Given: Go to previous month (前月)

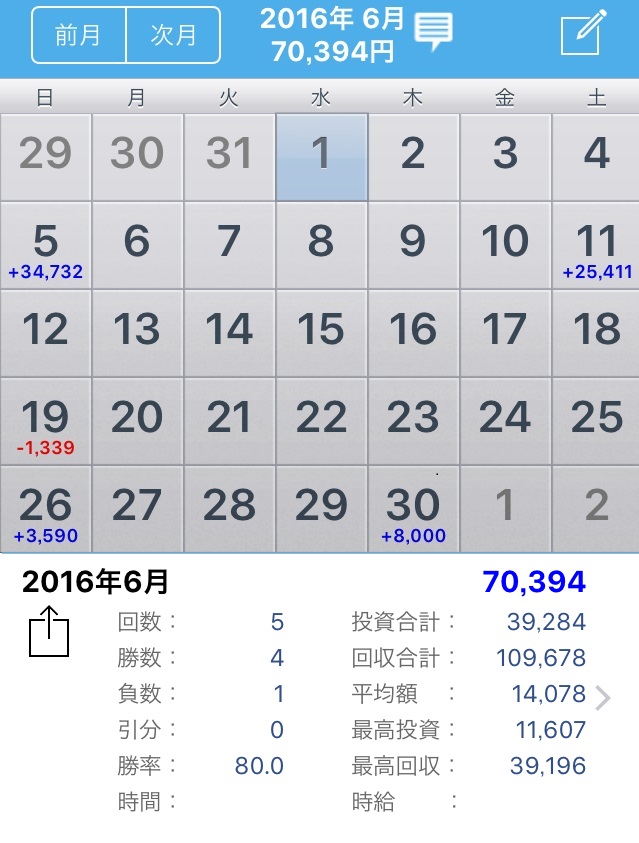Looking at the screenshot, I should (x=79, y=36).
